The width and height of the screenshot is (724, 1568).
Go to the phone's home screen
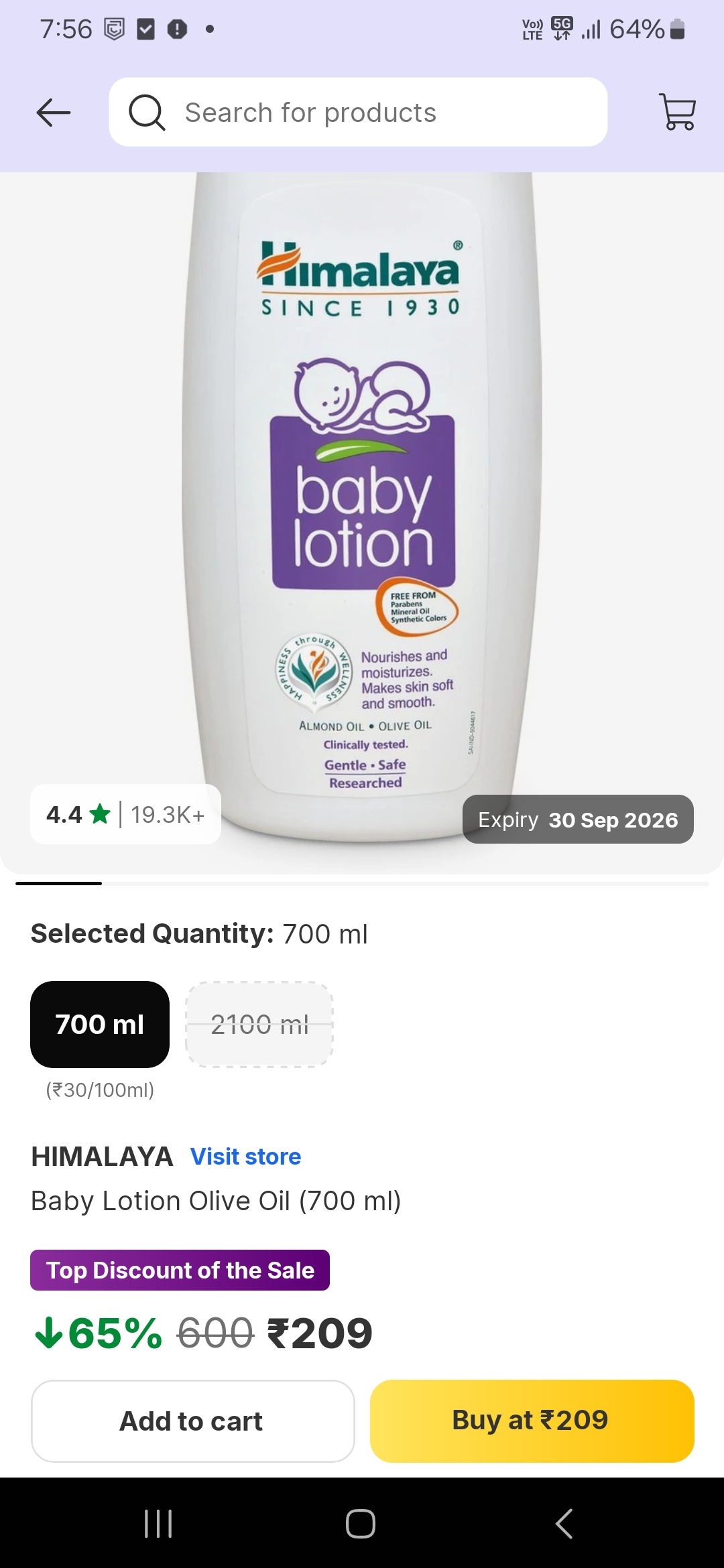pyautogui.click(x=361, y=1523)
